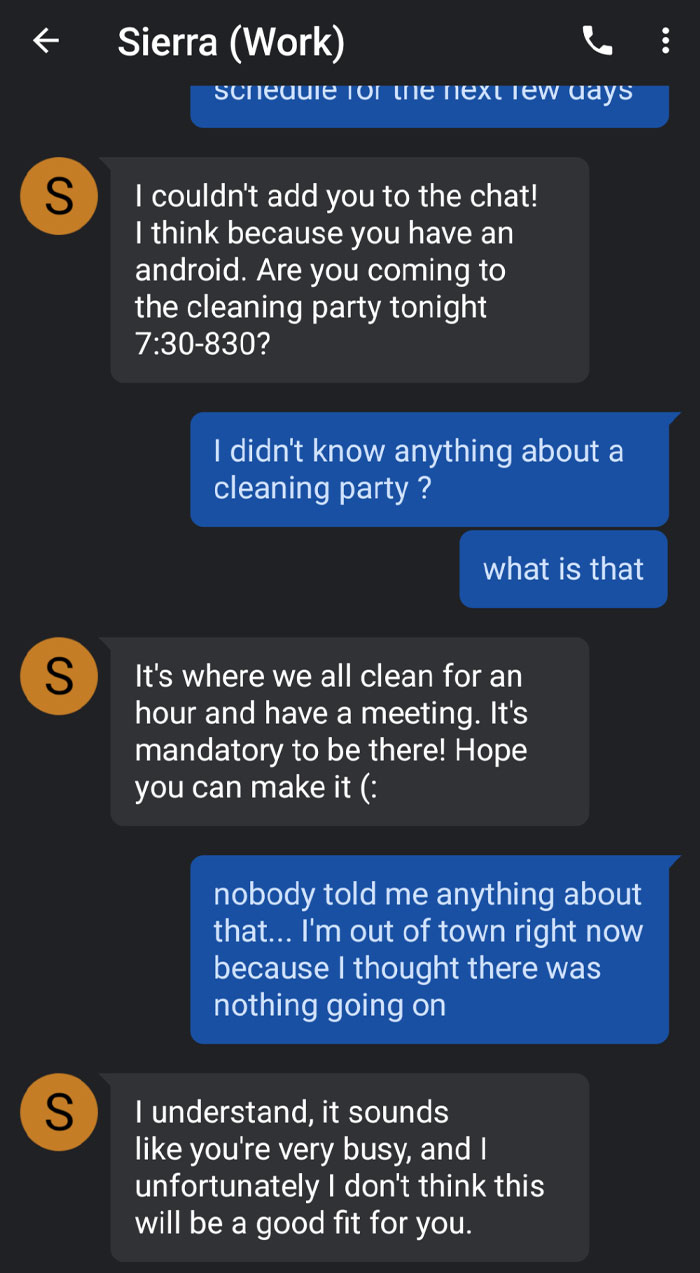Open Sierra's avatar beside the "mandatory to be there" message

pyautogui.click(x=59, y=676)
